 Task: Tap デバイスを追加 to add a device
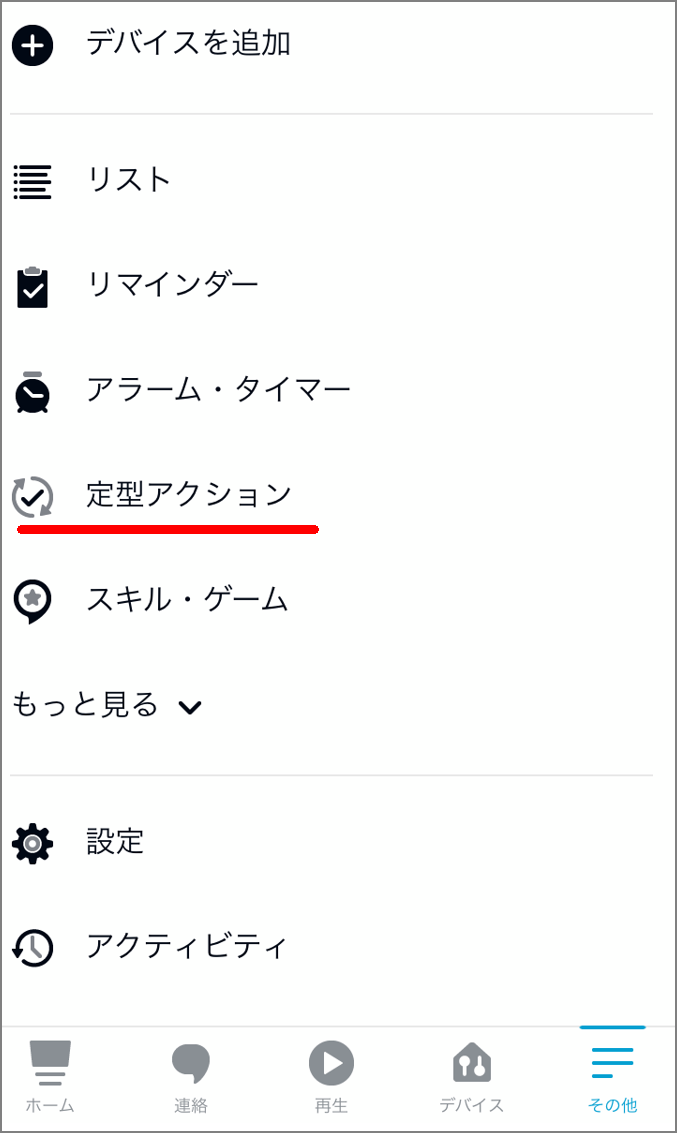[x=188, y=44]
